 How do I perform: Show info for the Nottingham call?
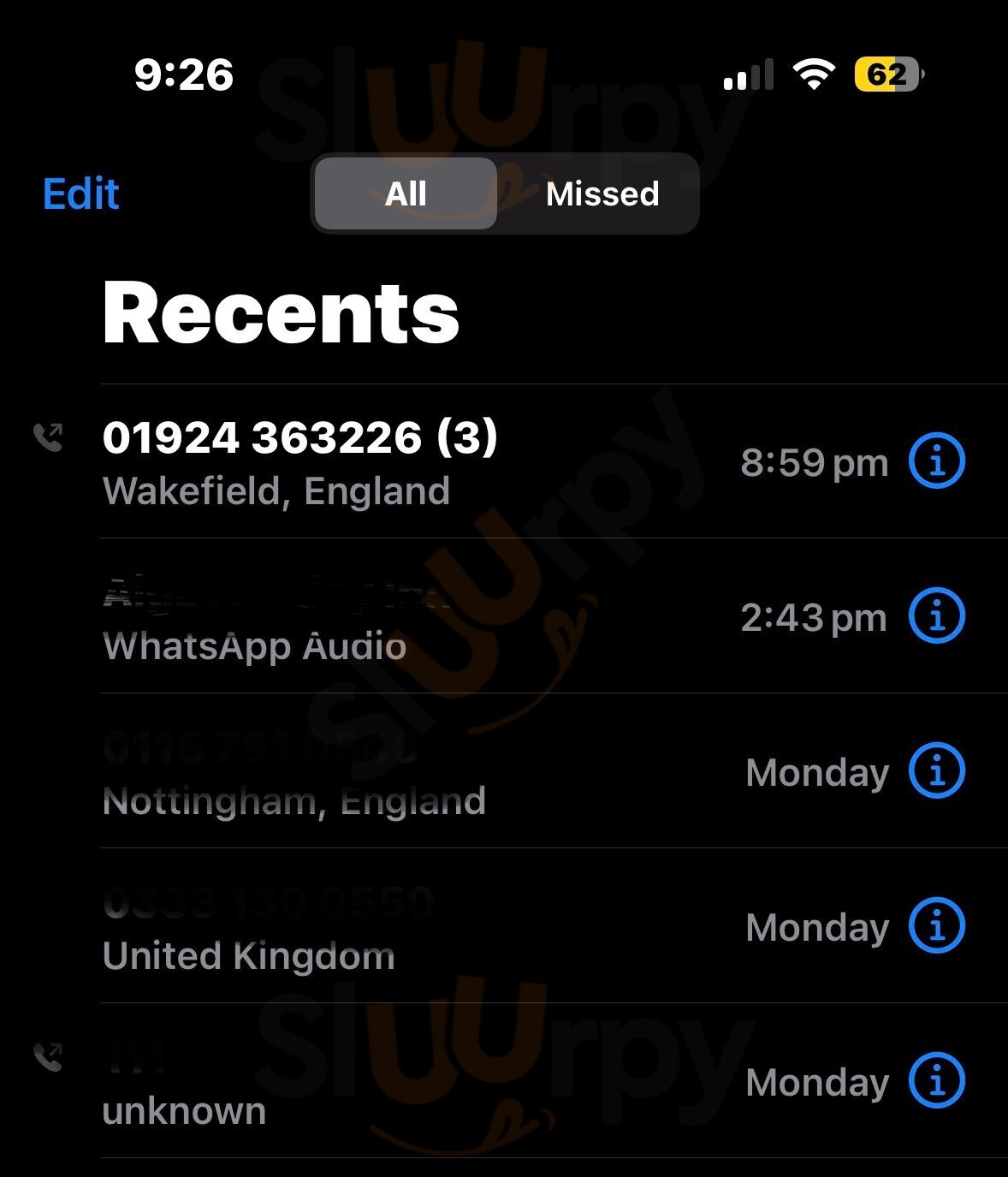pos(936,771)
